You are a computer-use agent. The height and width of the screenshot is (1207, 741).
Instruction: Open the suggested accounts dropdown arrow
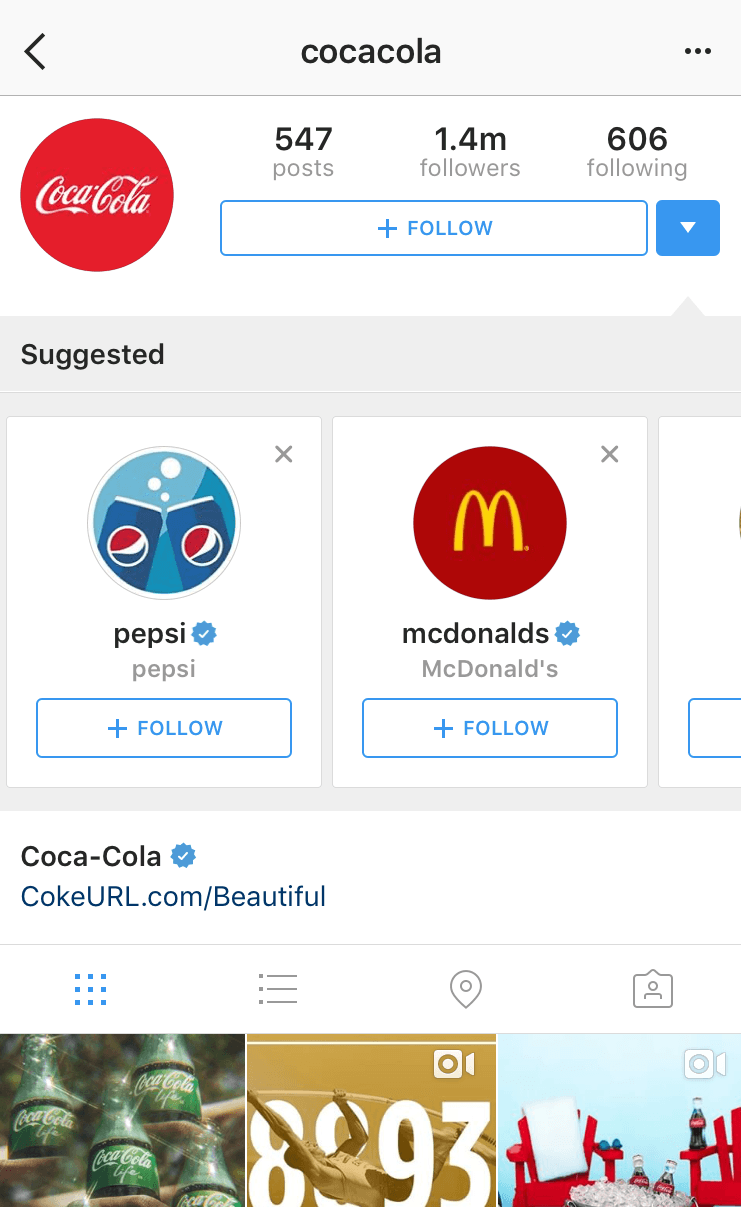pos(687,228)
